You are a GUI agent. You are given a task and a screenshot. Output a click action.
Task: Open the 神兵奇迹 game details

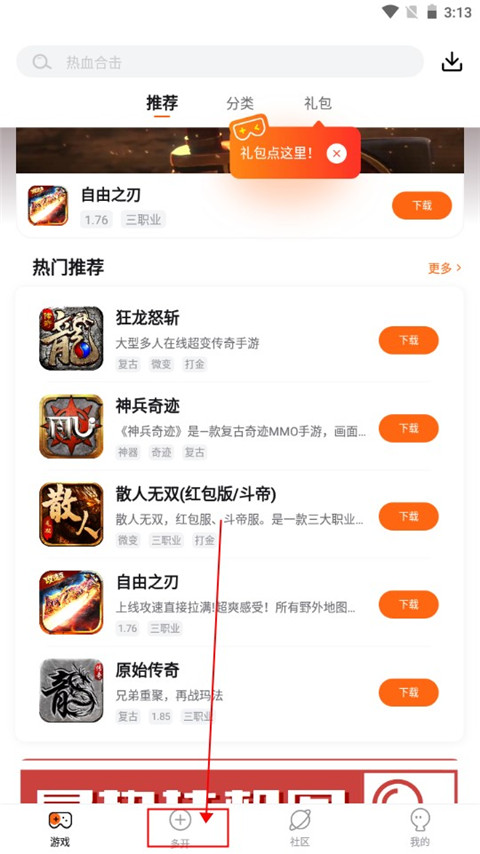(x=148, y=406)
